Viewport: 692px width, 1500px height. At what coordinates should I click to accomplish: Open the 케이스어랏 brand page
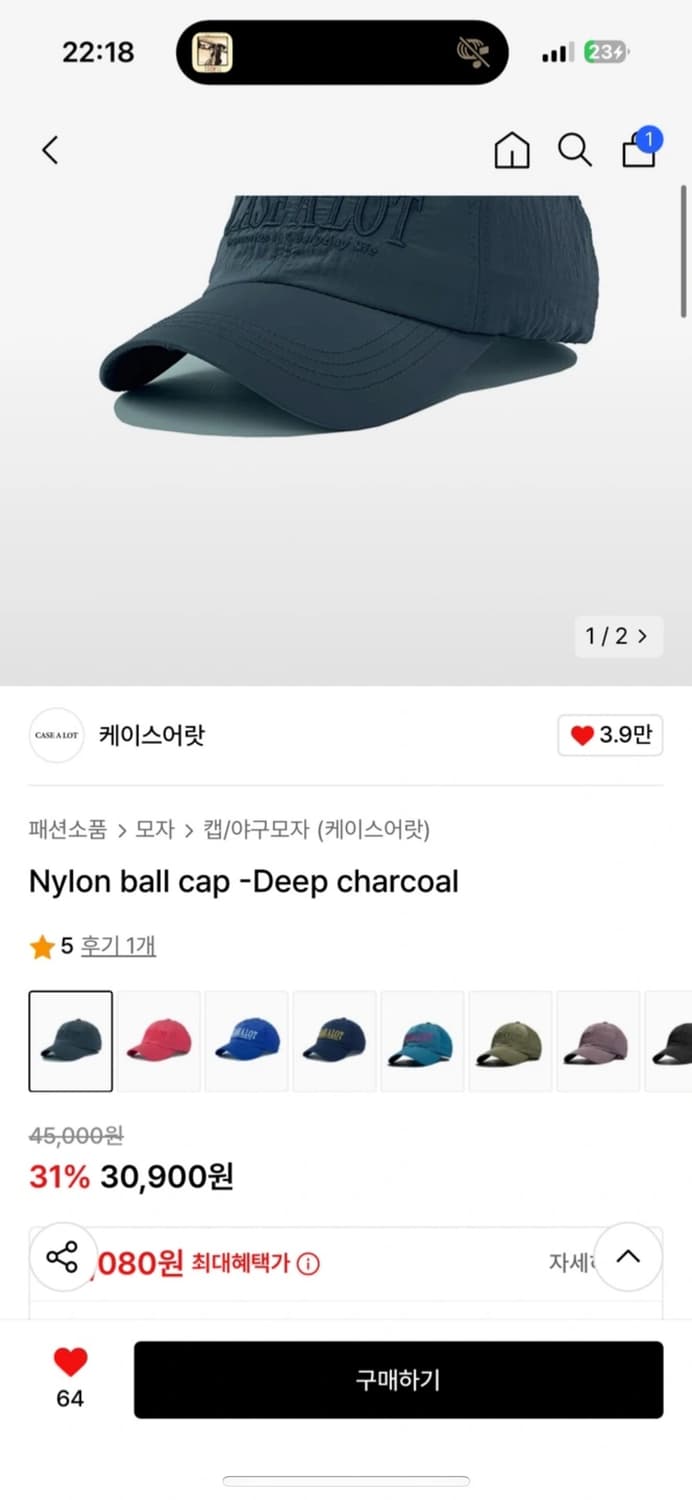[x=151, y=736]
